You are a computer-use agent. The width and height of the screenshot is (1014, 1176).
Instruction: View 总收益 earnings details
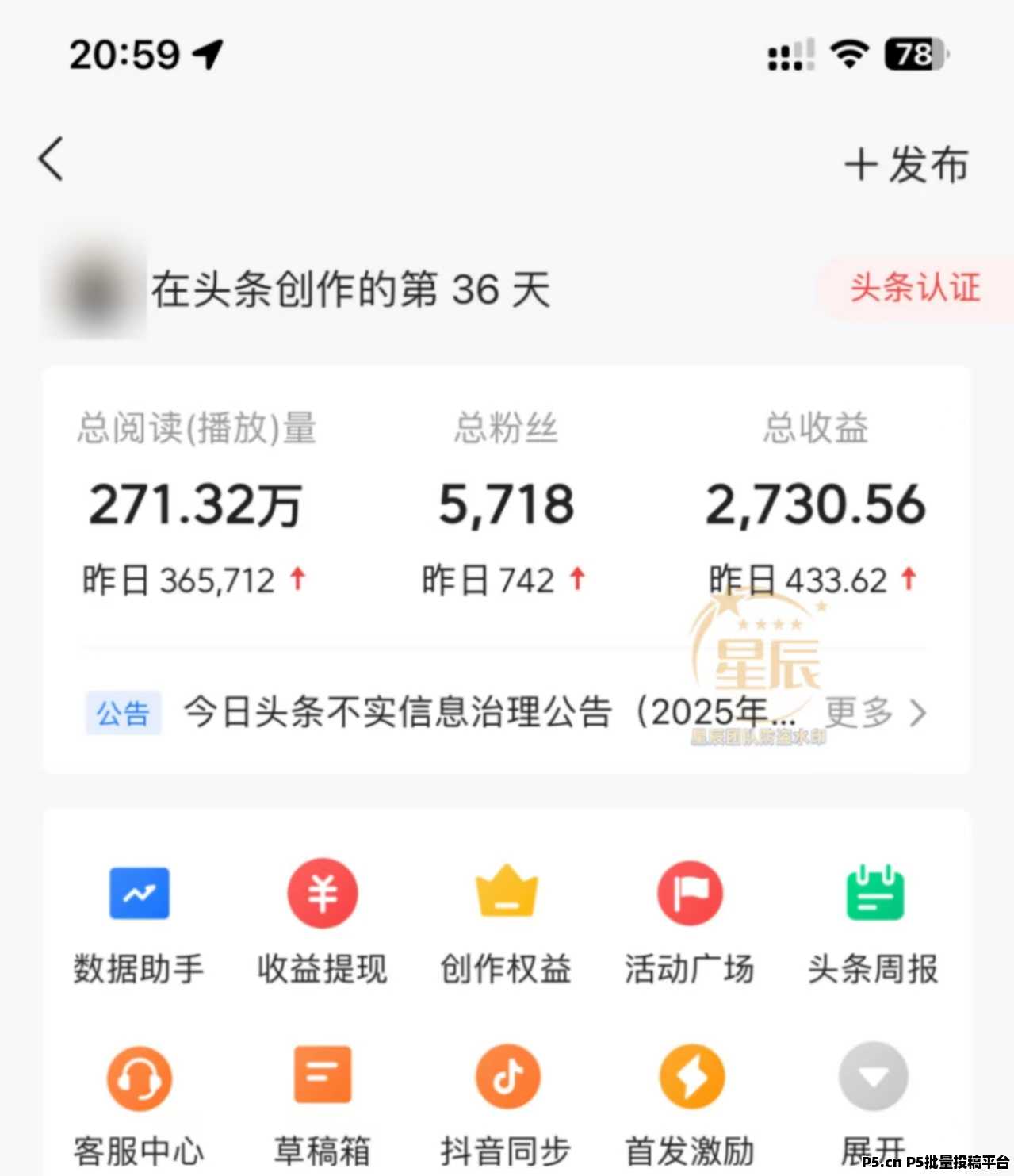pos(815,504)
